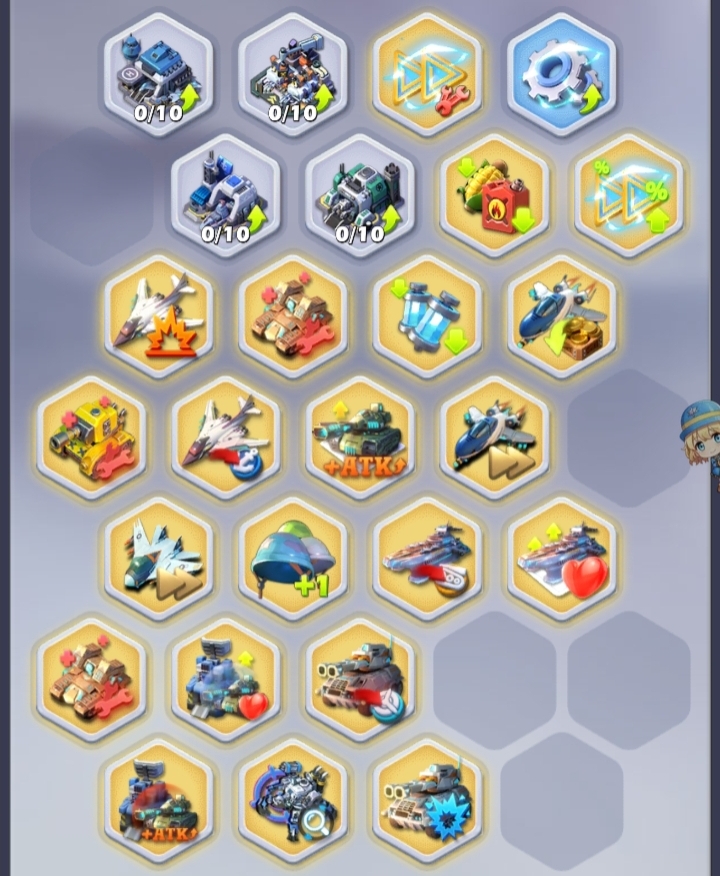720x876 pixels.
Task: Select the green tank +ATK node
Action: pyautogui.click(x=360, y=437)
